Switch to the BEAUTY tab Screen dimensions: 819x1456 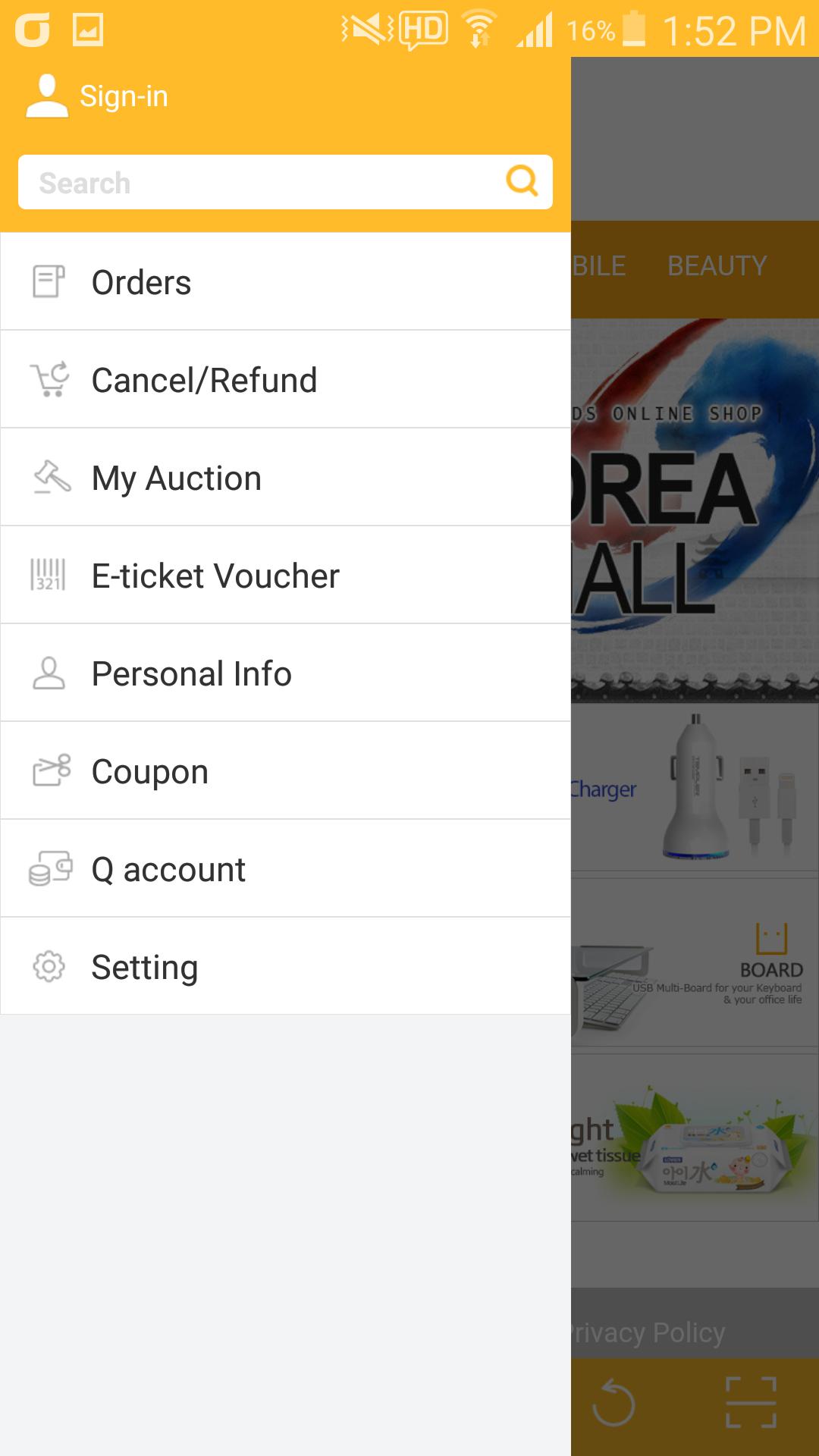[717, 266]
